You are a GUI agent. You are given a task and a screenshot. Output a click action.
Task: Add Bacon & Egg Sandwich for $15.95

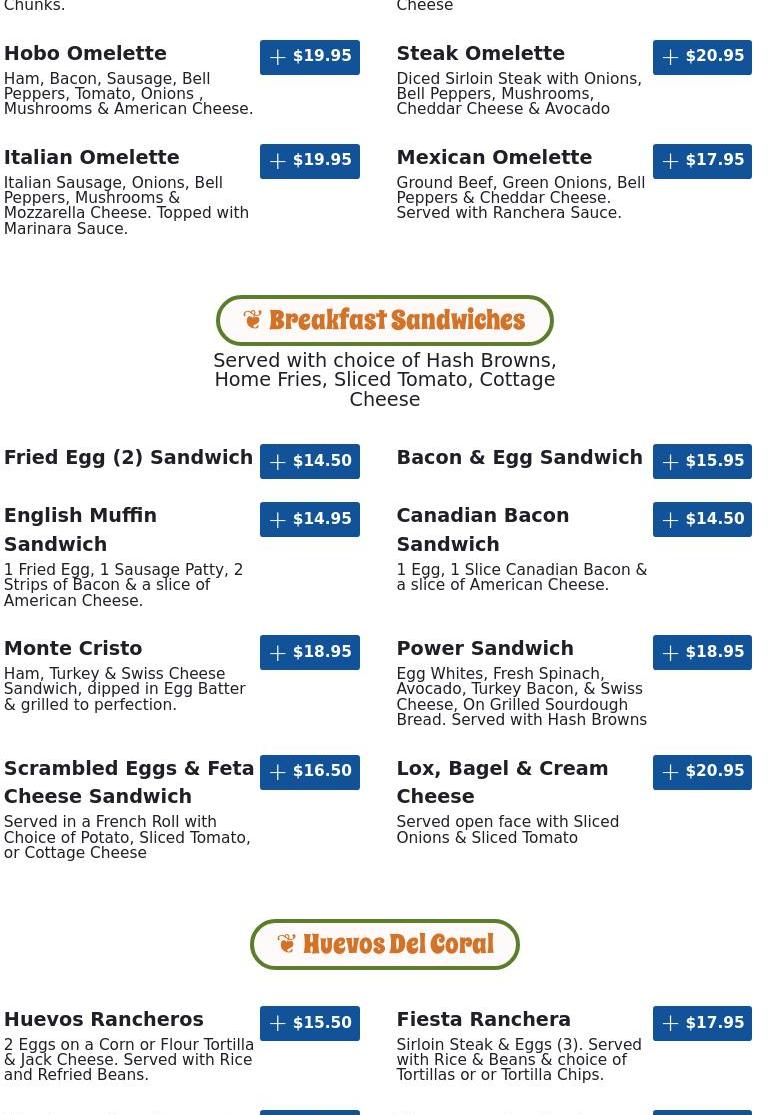click(702, 461)
